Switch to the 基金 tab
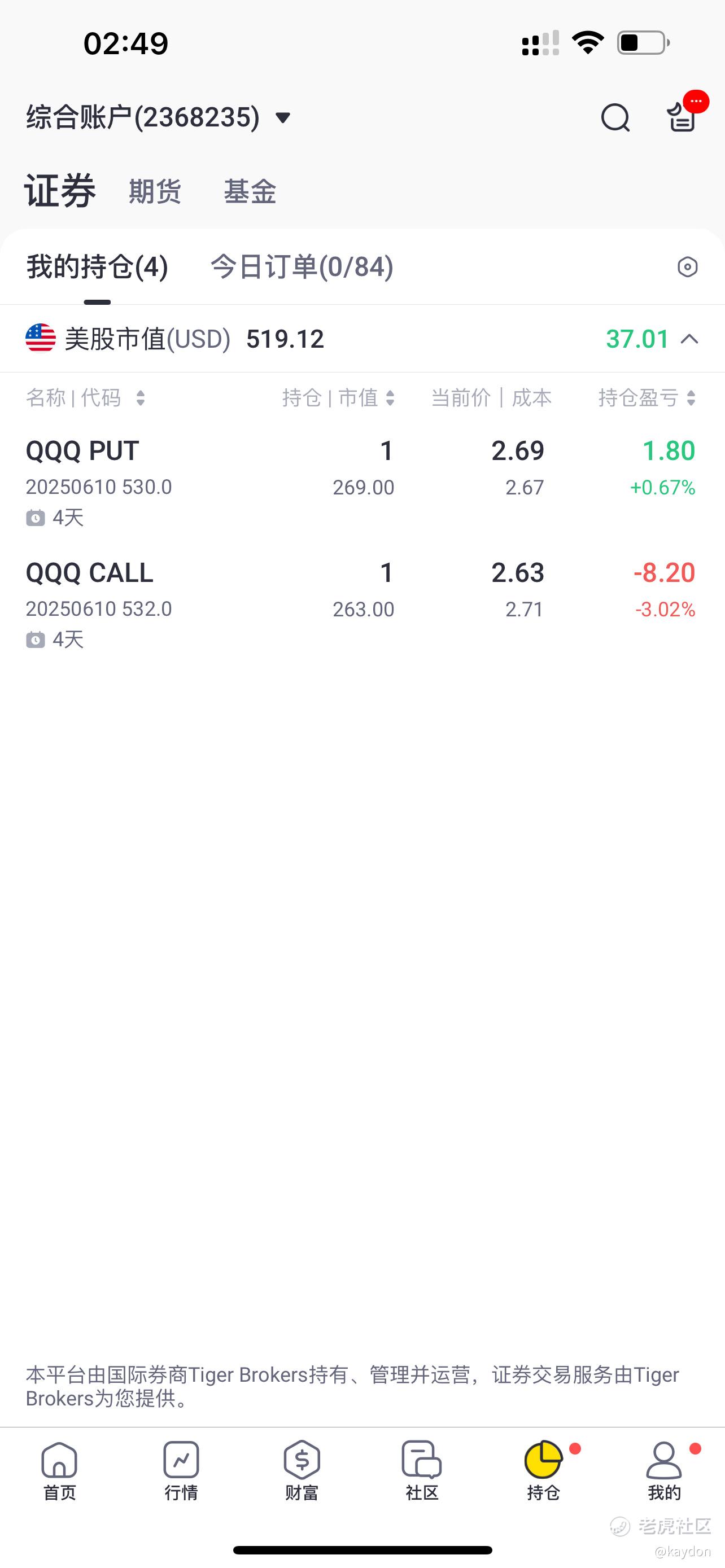This screenshot has width=725, height=1568. coord(250,191)
